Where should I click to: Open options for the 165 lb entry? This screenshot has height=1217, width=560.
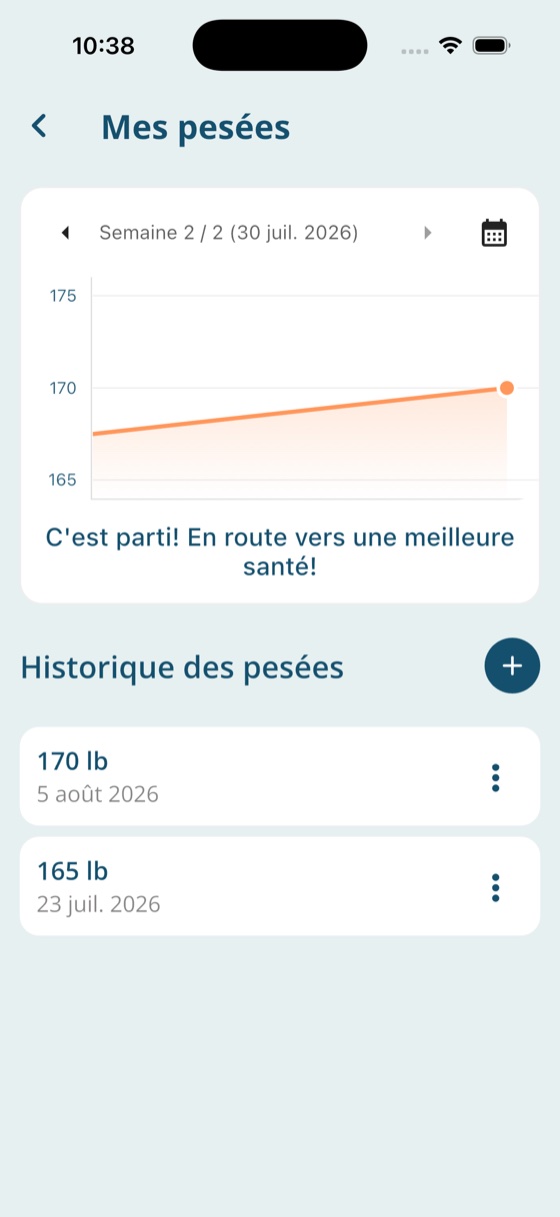(x=495, y=887)
